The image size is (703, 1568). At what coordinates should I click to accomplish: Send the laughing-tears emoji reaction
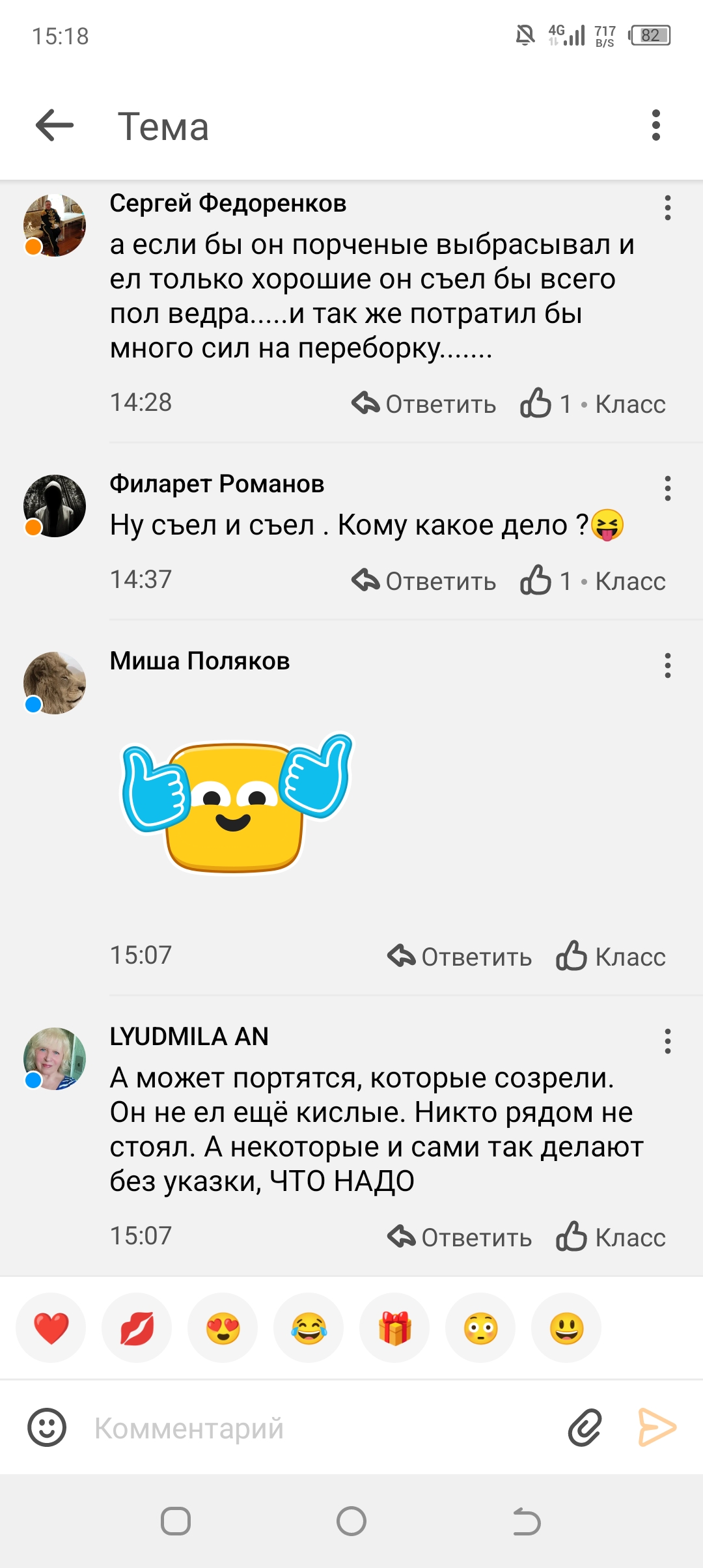coord(309,1328)
